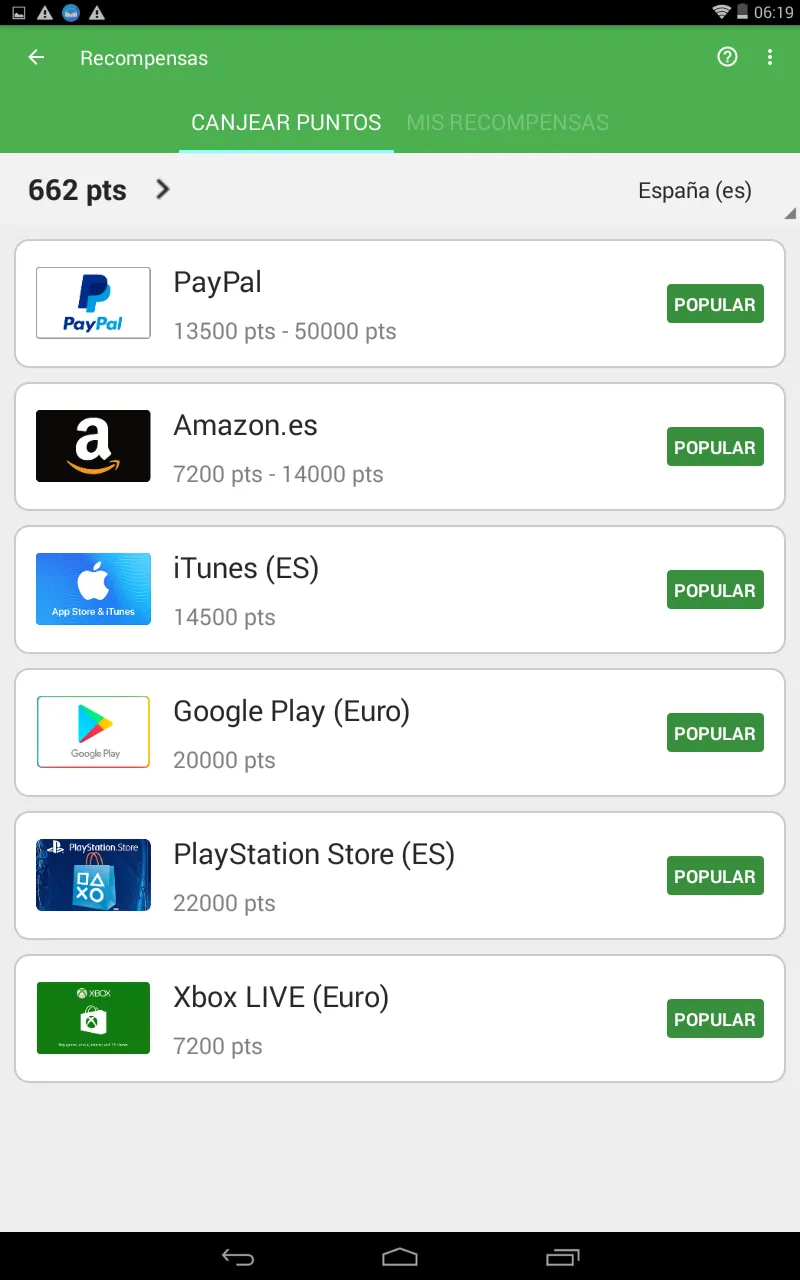Switch to the Mis Recompensas tab

point(507,123)
